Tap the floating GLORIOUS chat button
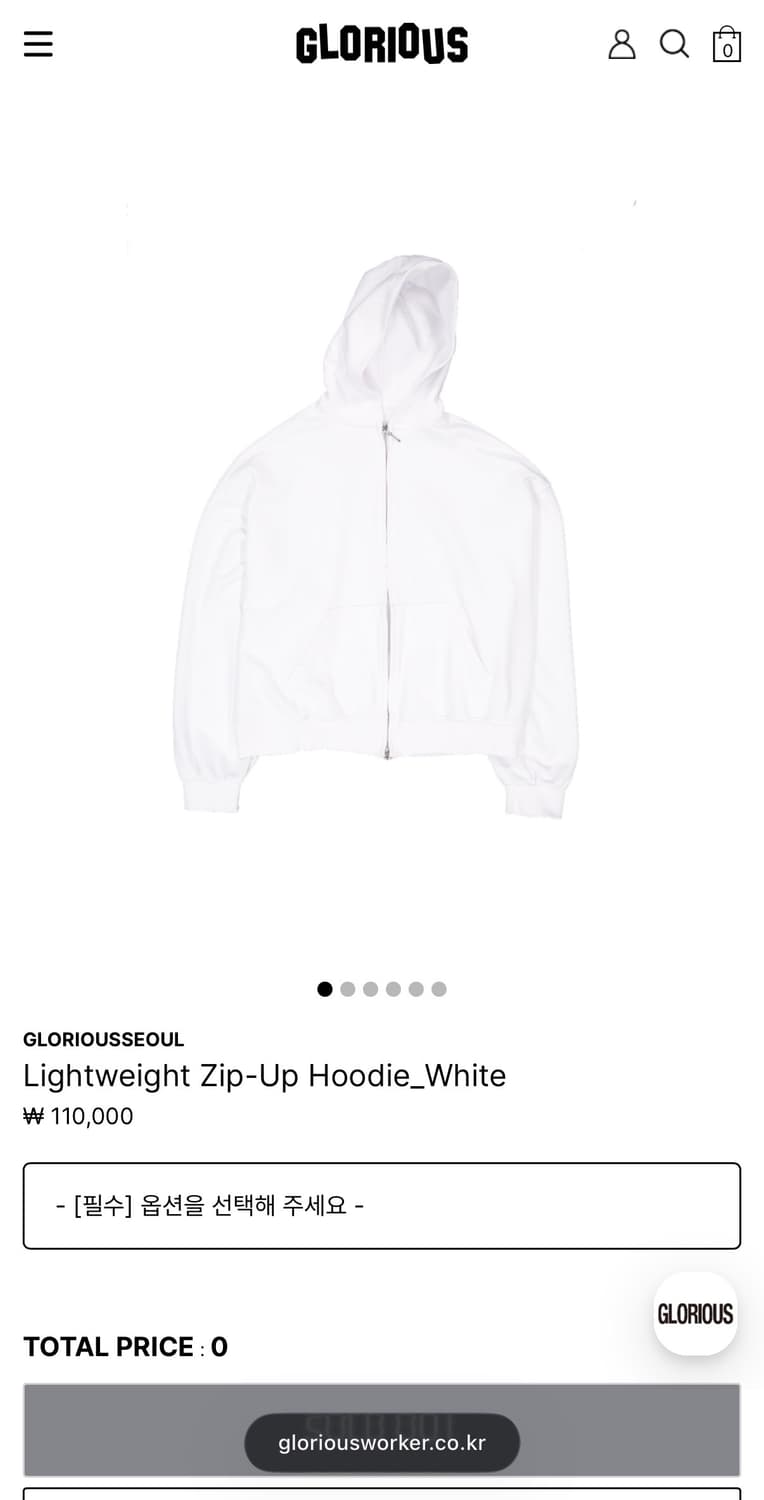764x1500 pixels. (695, 1313)
